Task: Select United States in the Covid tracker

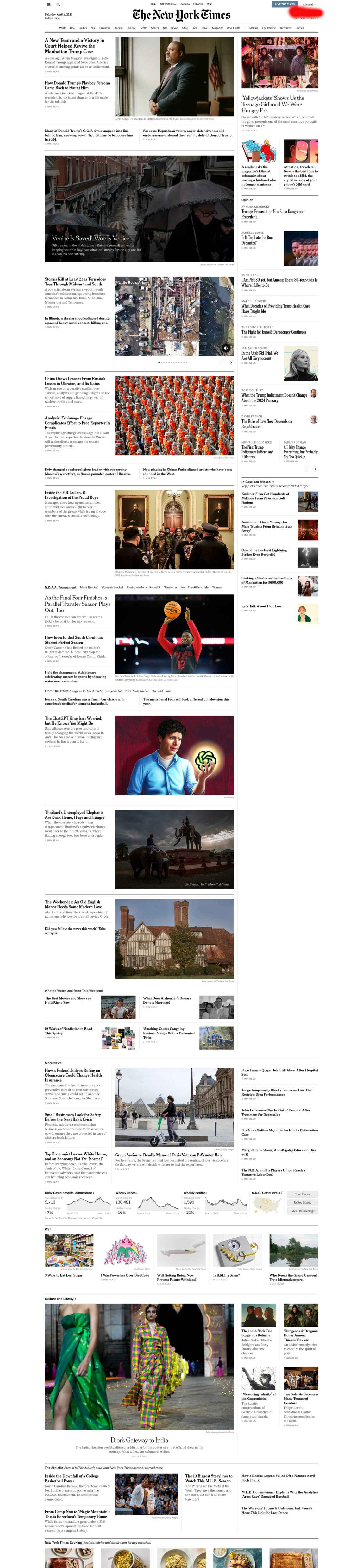Action: tap(302, 1202)
